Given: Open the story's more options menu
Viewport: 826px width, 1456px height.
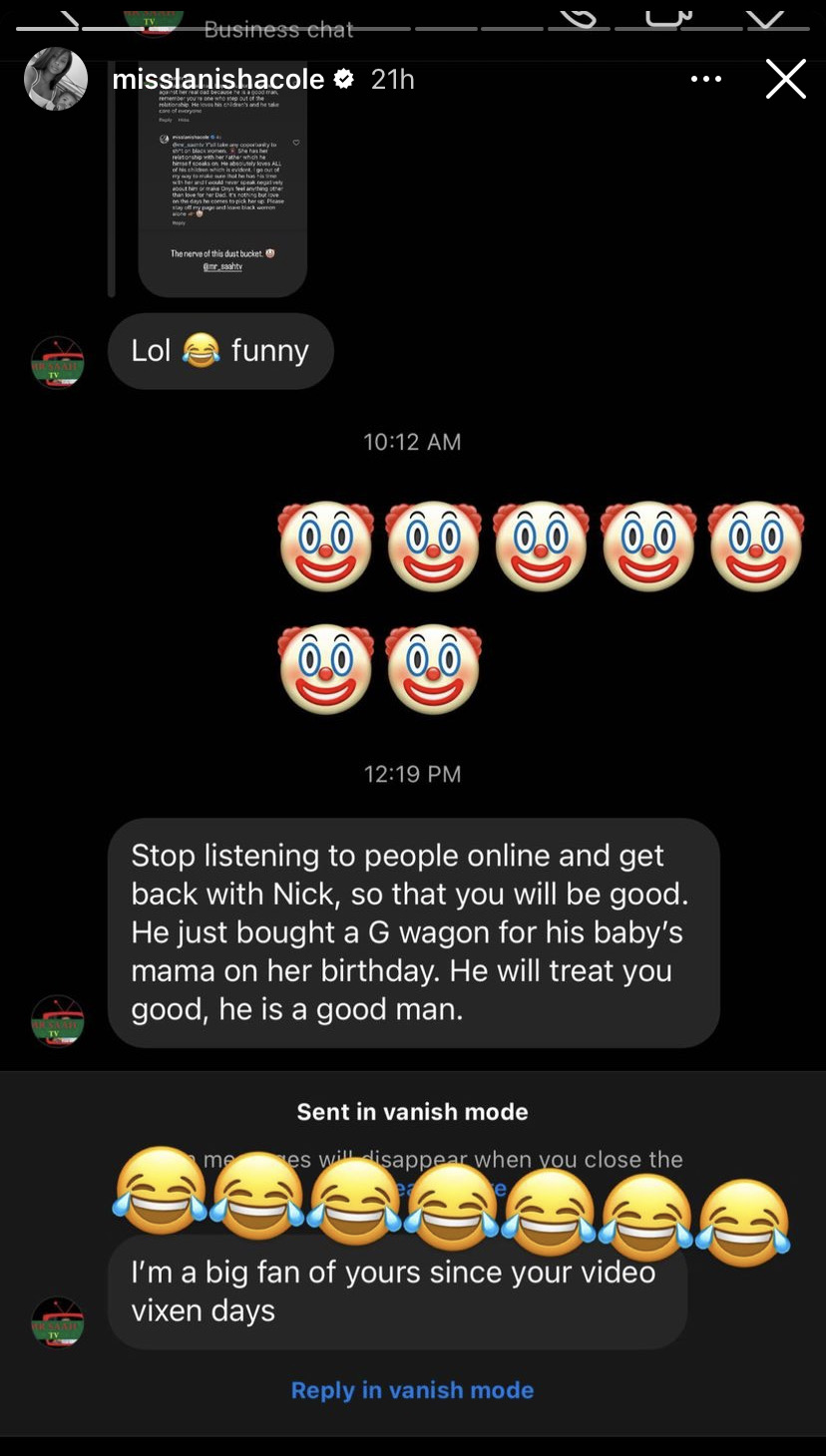Looking at the screenshot, I should pyautogui.click(x=705, y=79).
